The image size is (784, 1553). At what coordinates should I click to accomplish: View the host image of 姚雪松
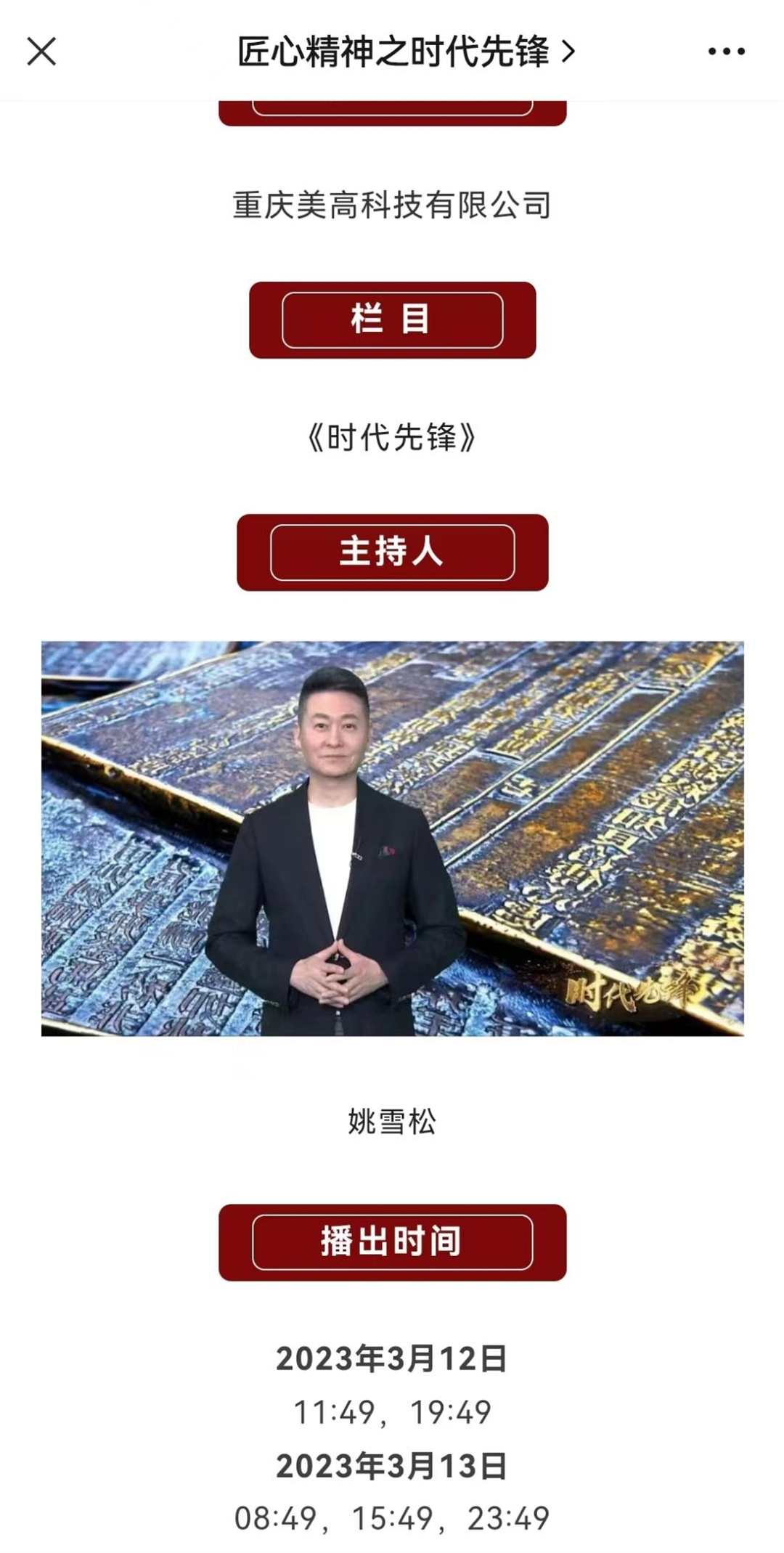coord(392,838)
